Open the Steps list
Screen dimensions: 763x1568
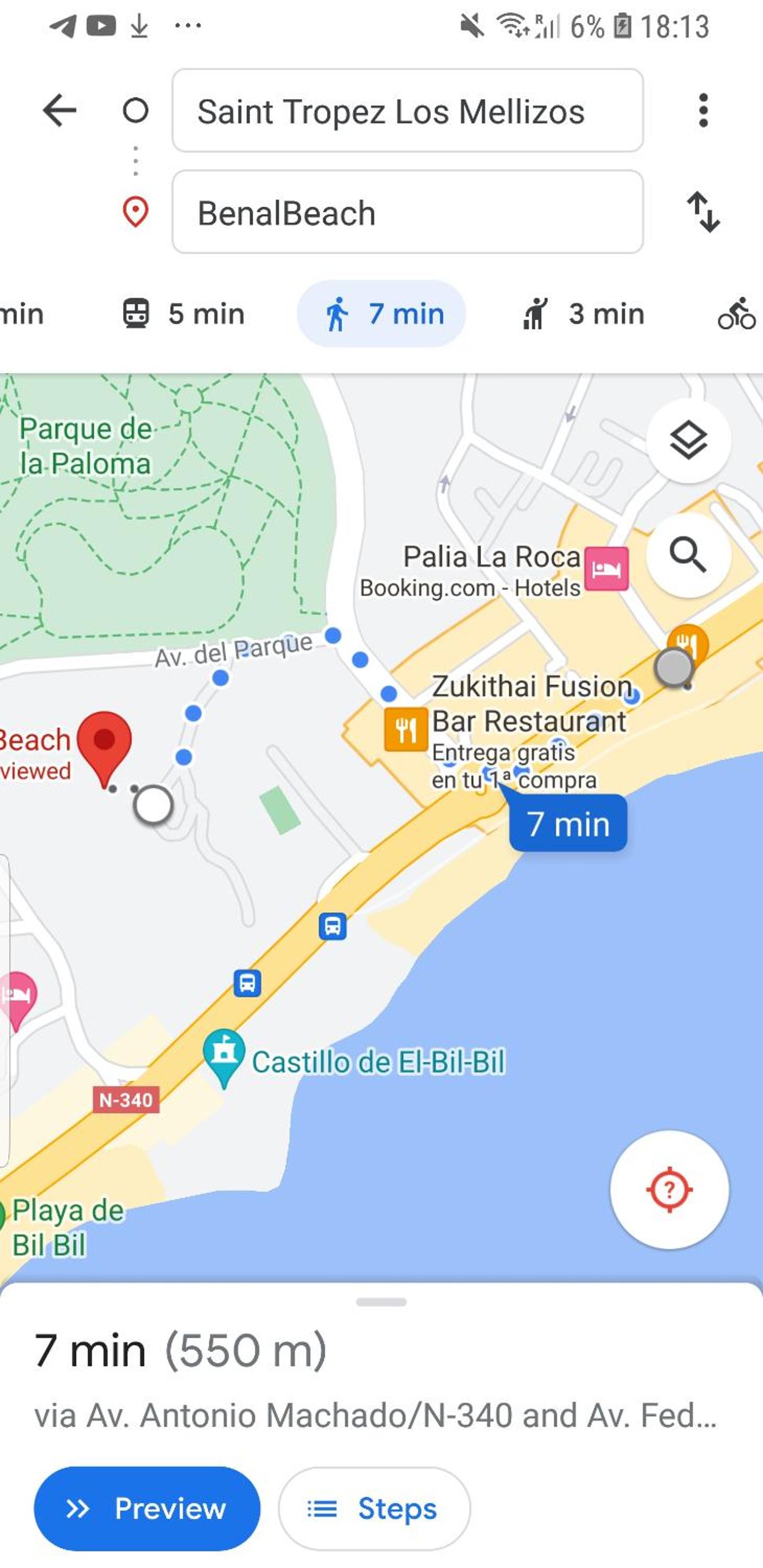click(x=374, y=1508)
